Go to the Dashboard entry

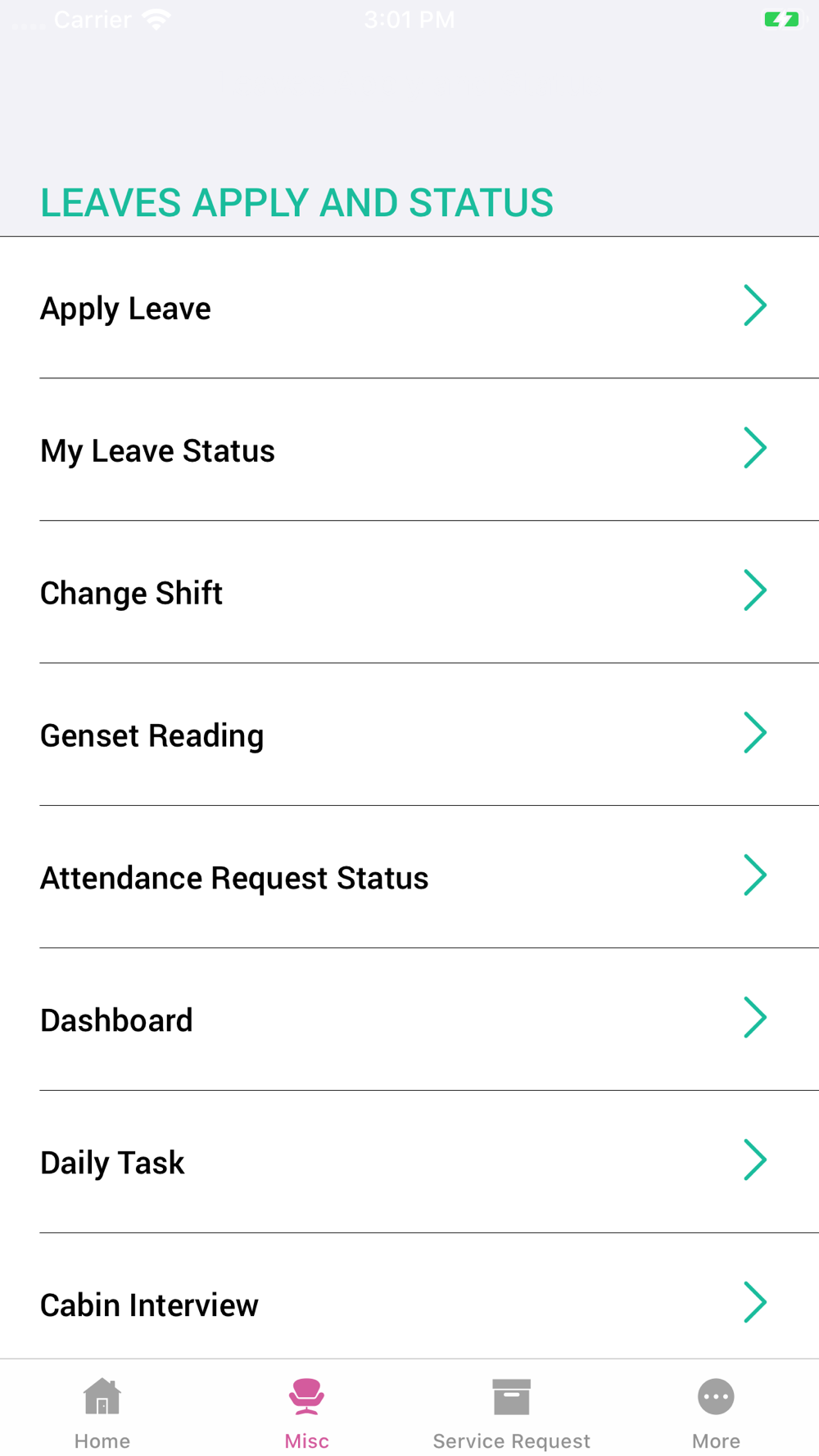(x=409, y=1020)
